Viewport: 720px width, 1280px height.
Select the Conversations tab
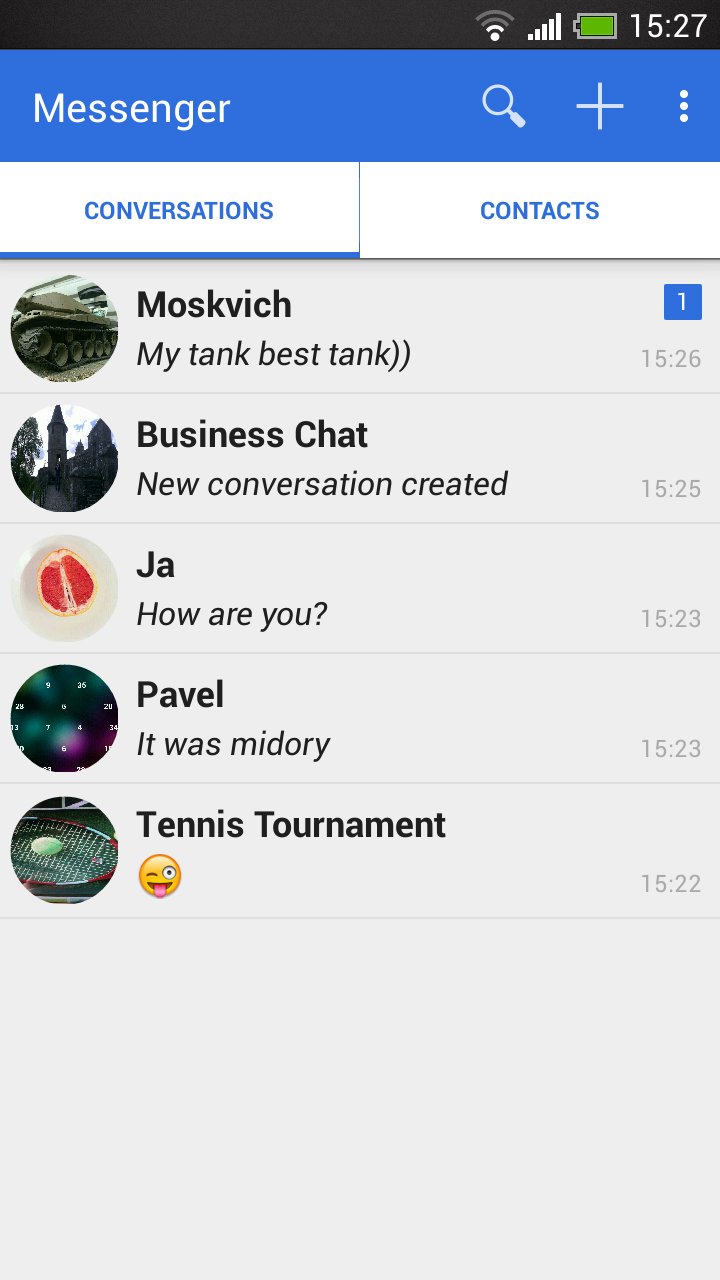pyautogui.click(x=179, y=210)
